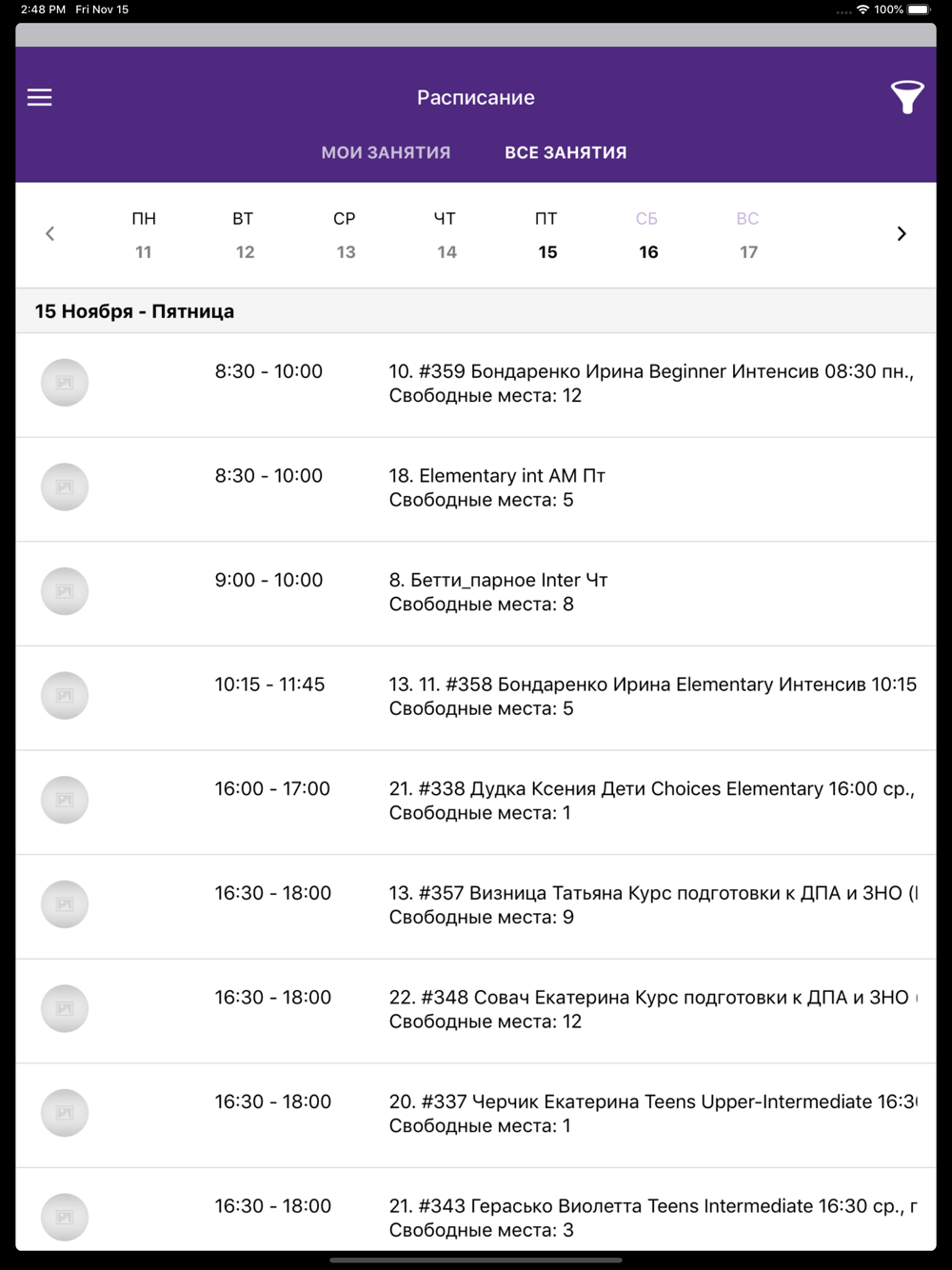
Task: Select ВТ 12 in the week strip
Action: [x=244, y=235]
